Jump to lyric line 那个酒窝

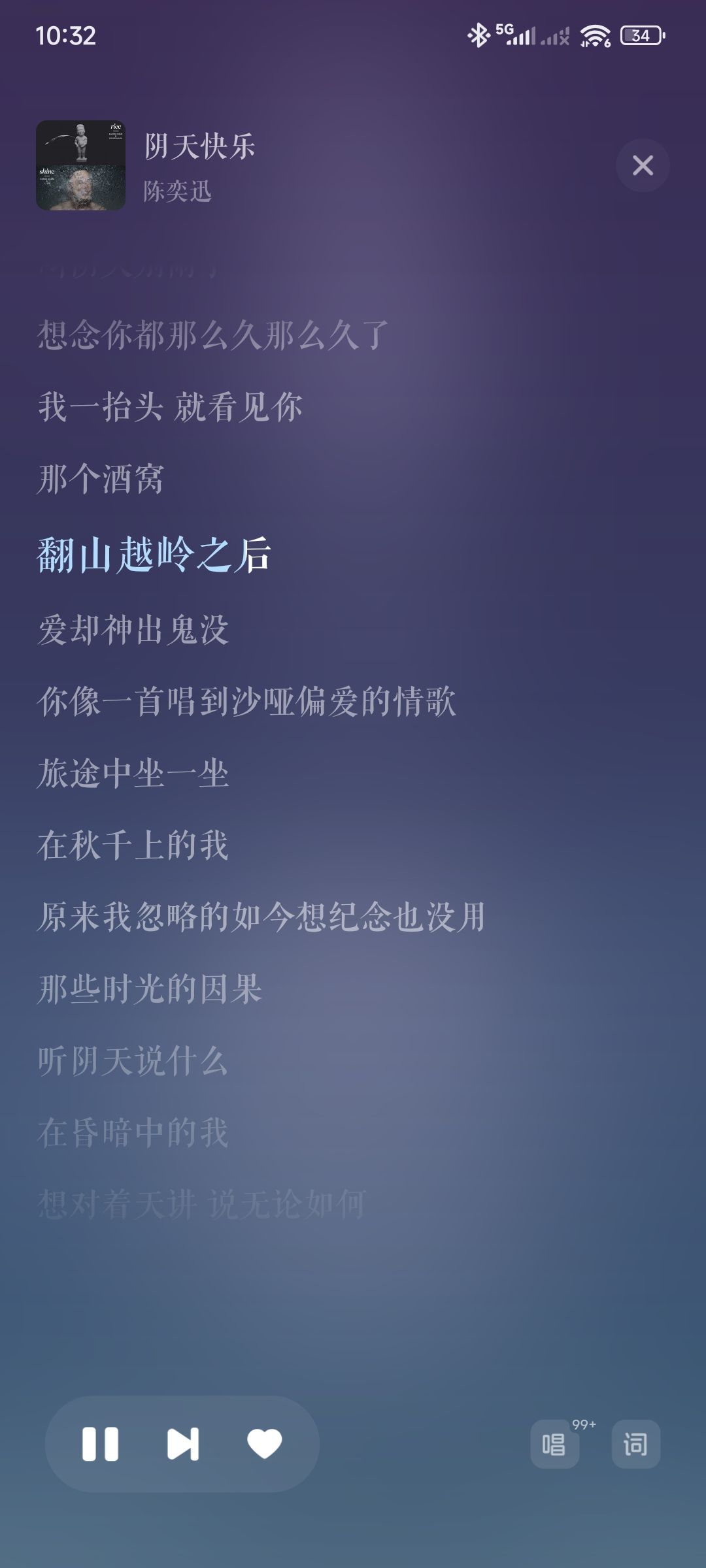pyautogui.click(x=101, y=479)
